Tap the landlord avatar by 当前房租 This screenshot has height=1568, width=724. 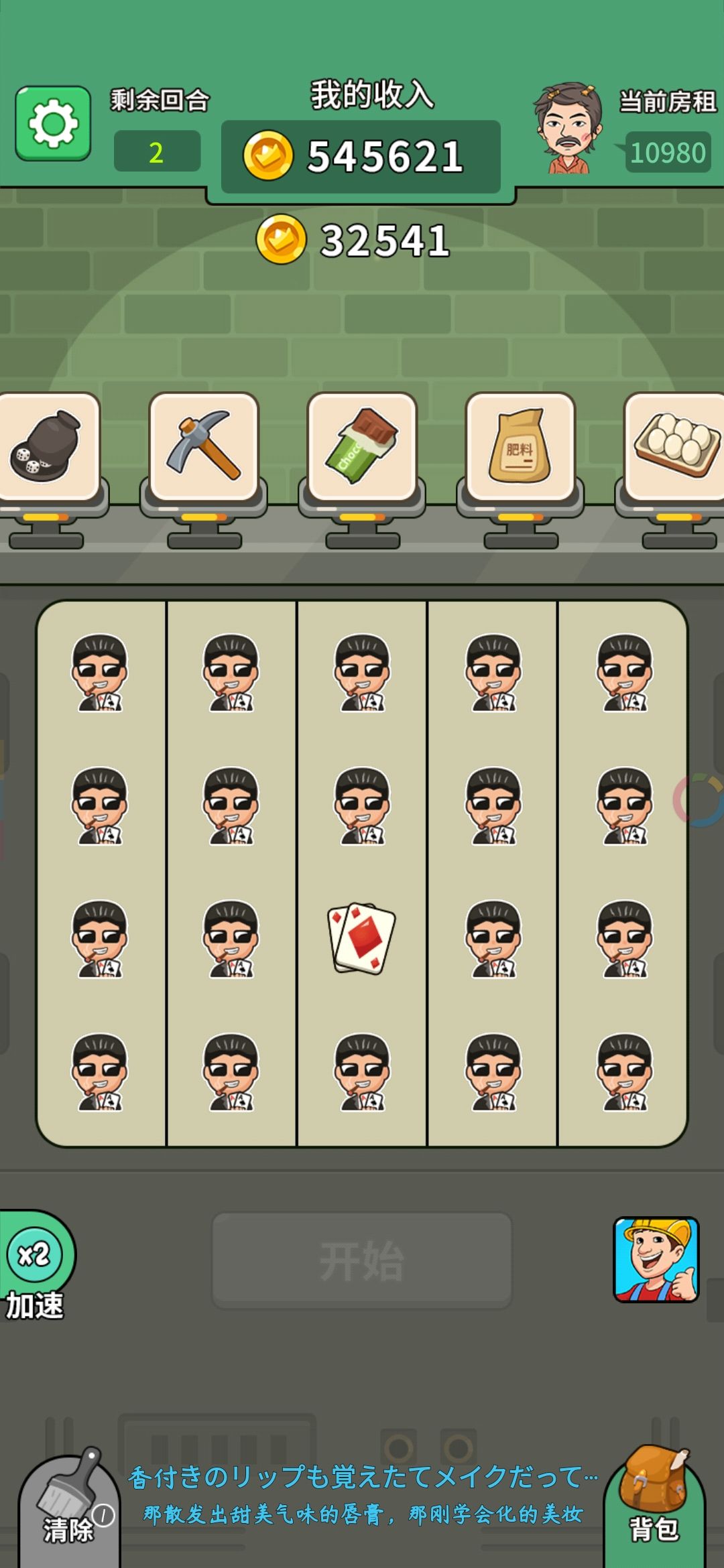(x=568, y=129)
